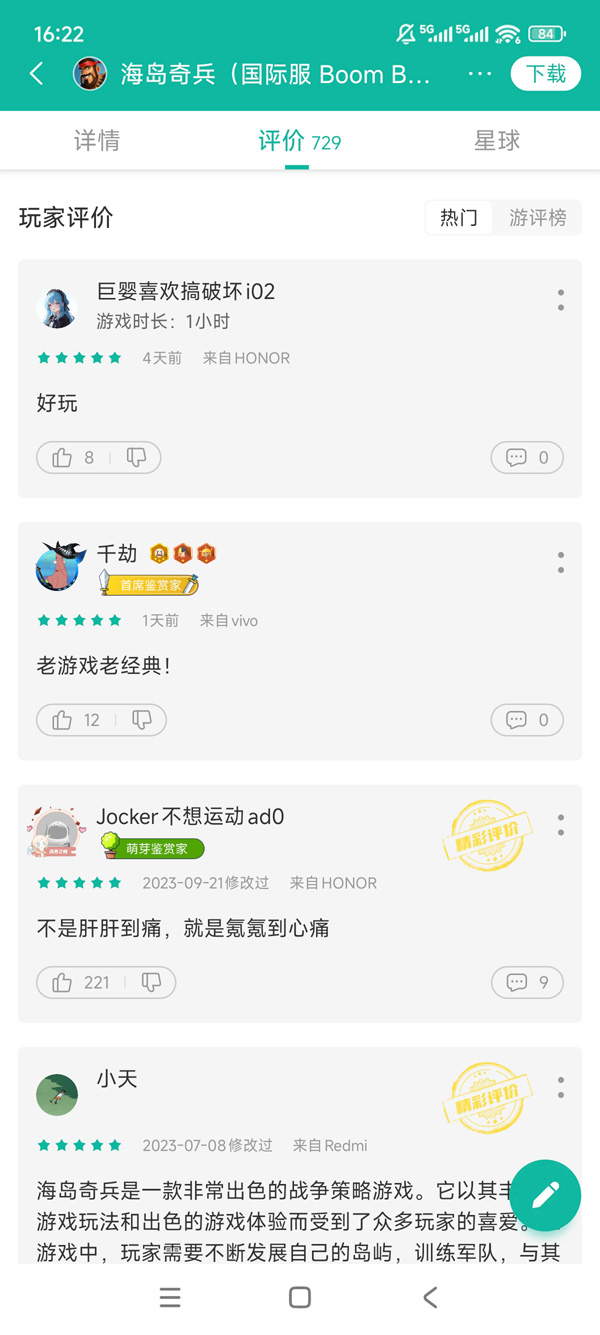Select the 热门 review filter
The height and width of the screenshot is (1335, 600).
459,218
